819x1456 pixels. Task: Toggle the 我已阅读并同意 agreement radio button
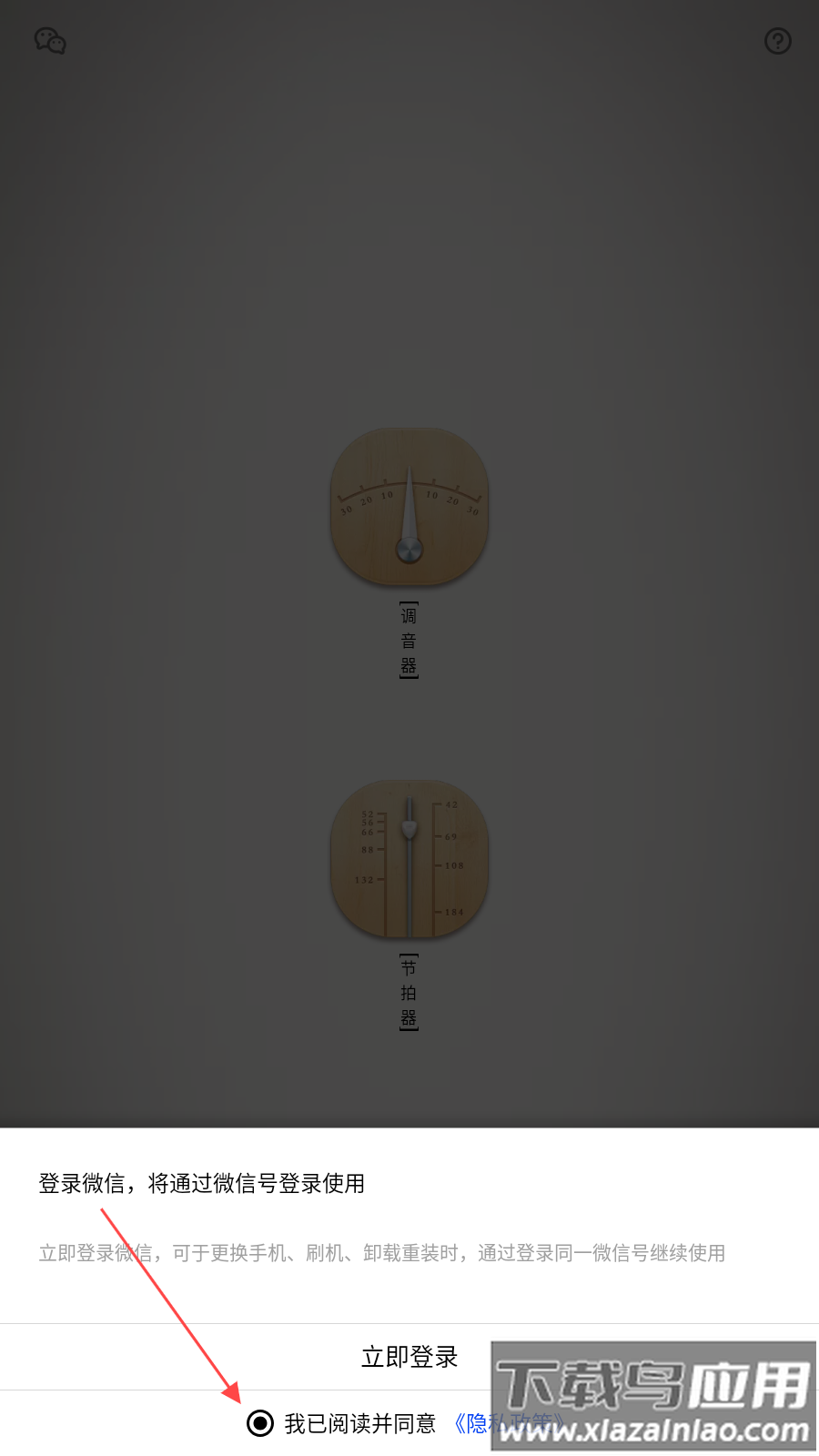click(x=260, y=1423)
